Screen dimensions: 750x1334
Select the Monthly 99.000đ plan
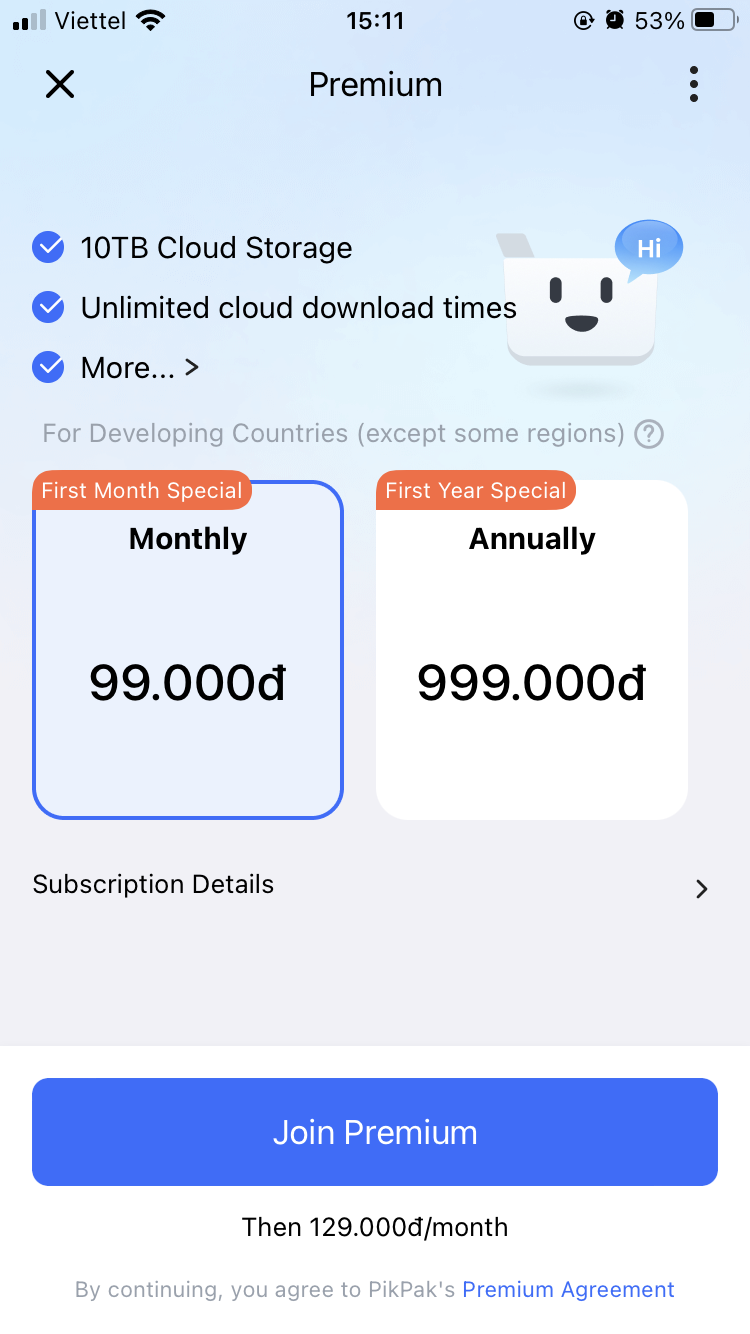(188, 650)
